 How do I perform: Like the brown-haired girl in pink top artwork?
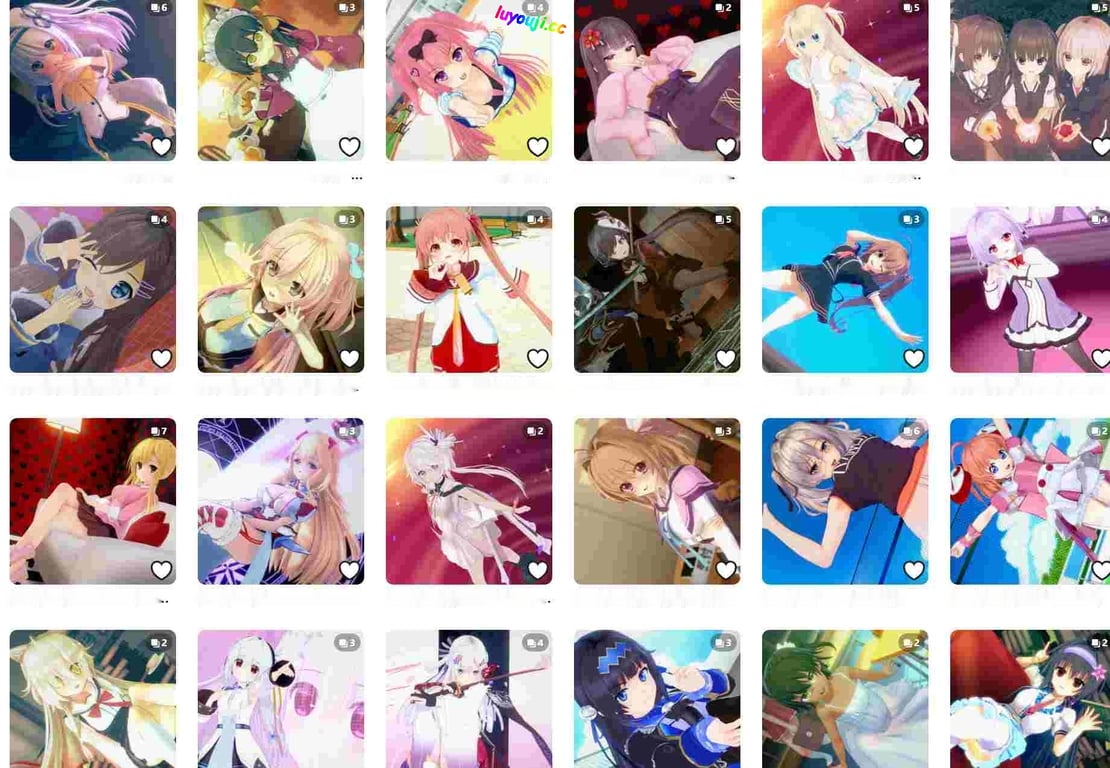[725, 570]
